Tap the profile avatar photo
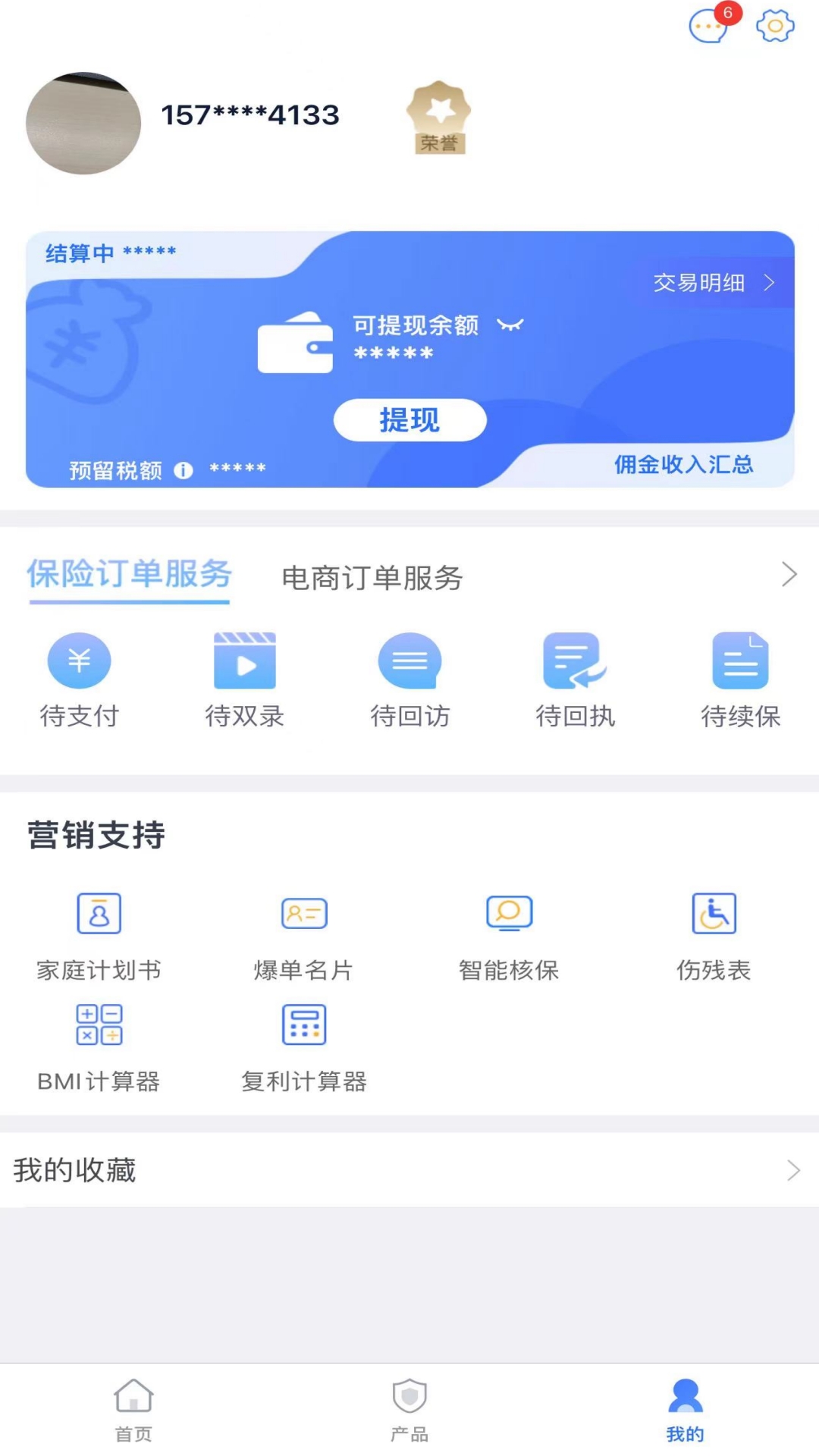The width and height of the screenshot is (819, 1456). pyautogui.click(x=83, y=124)
